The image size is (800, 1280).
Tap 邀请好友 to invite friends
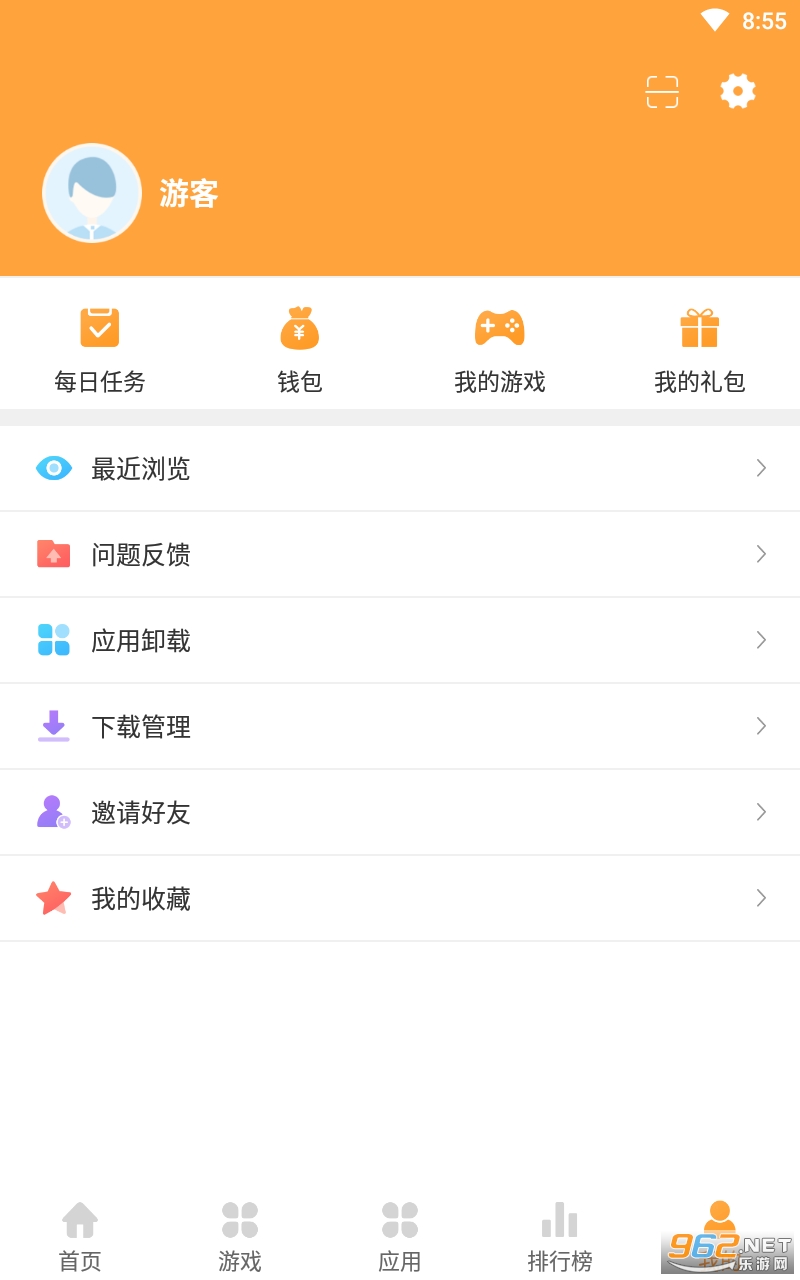(x=400, y=812)
